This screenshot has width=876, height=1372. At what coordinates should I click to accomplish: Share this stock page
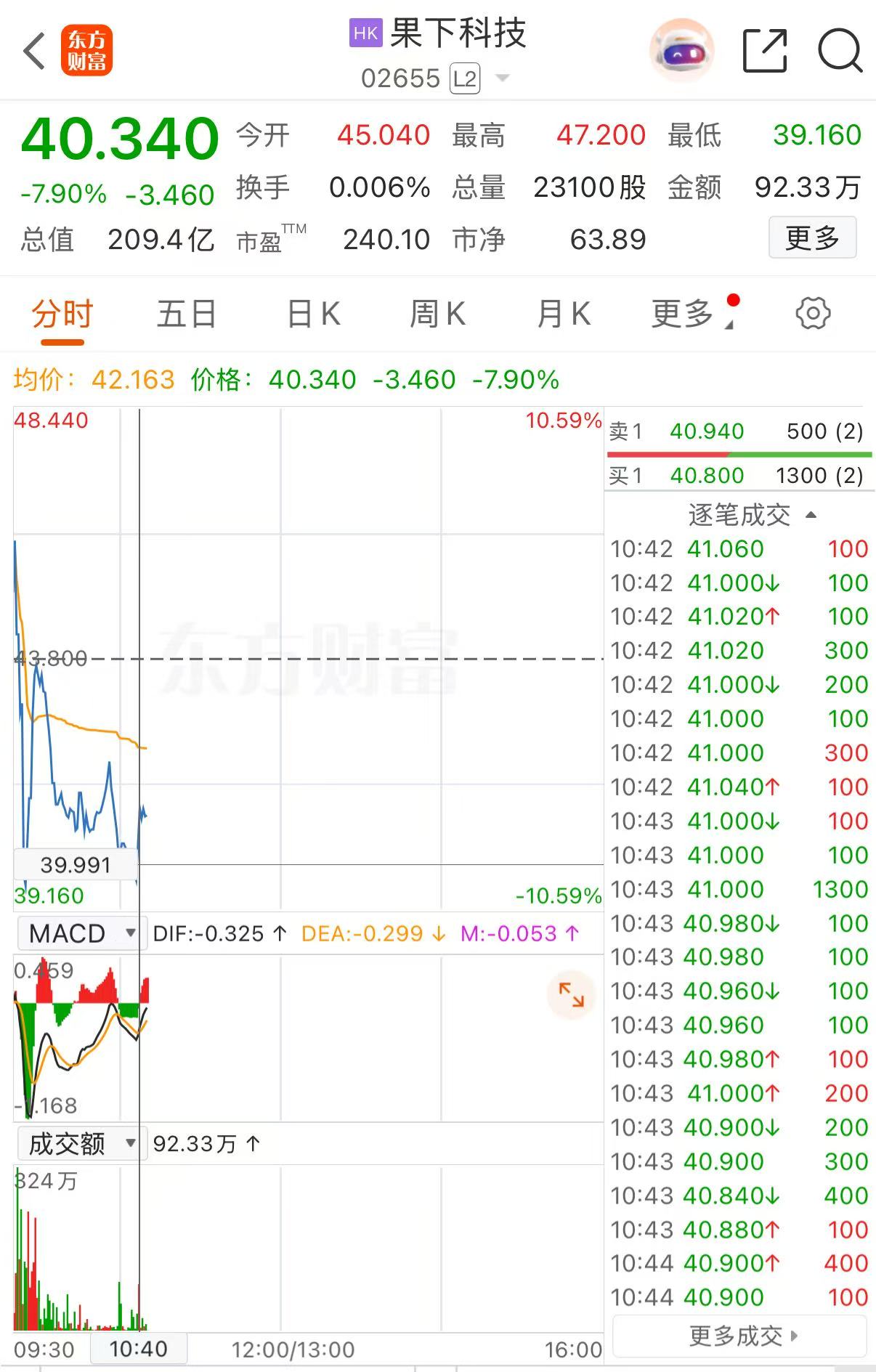(x=765, y=52)
